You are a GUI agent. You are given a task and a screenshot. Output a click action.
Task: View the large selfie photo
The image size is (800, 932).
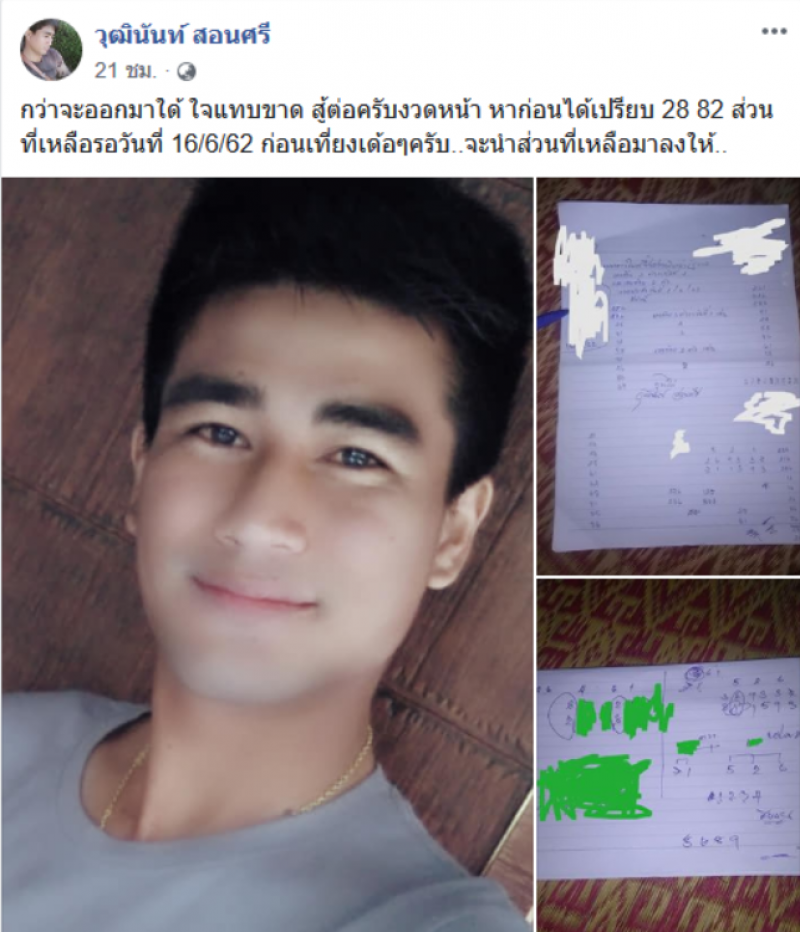[x=267, y=555]
